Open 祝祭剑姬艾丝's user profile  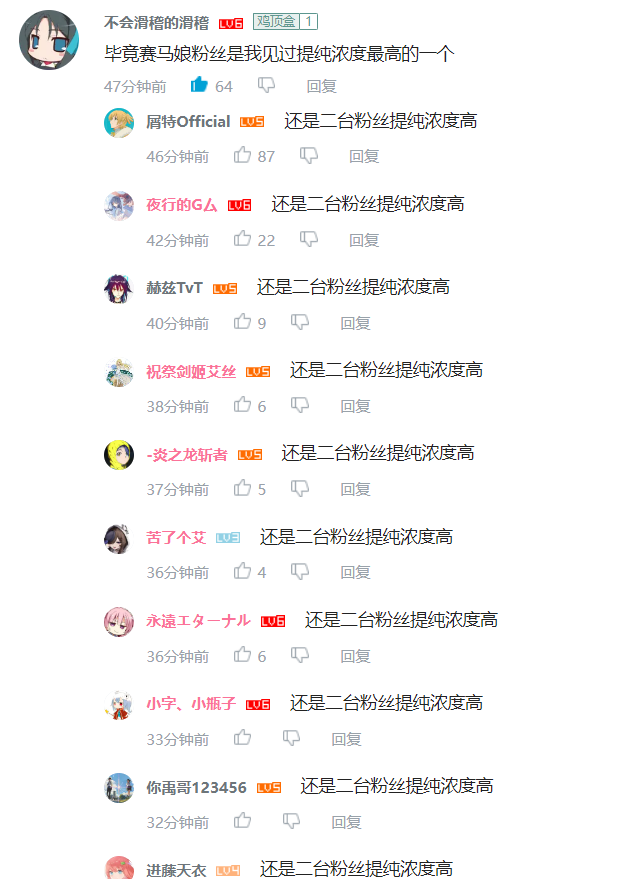tap(191, 371)
